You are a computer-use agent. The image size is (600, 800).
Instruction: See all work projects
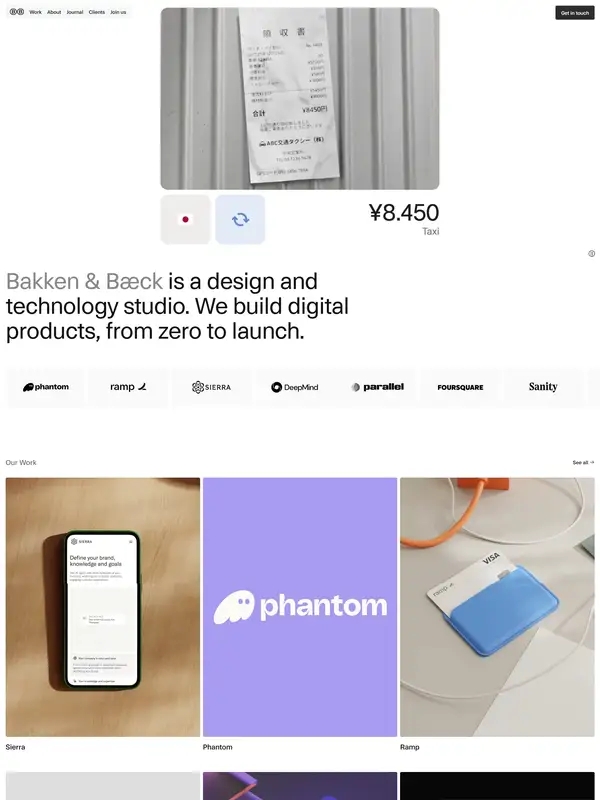[x=583, y=463]
